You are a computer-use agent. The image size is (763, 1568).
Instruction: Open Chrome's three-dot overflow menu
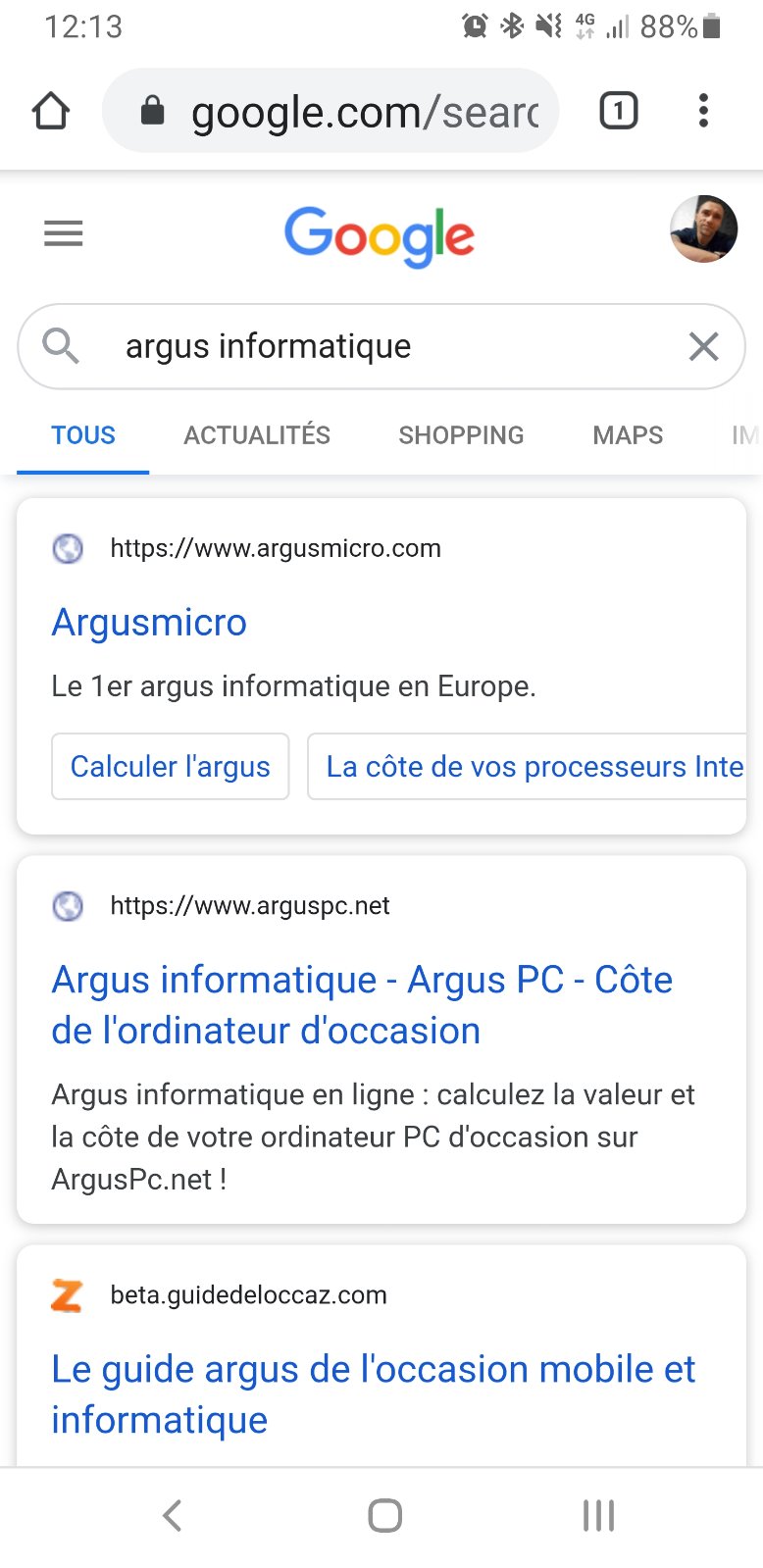point(703,111)
